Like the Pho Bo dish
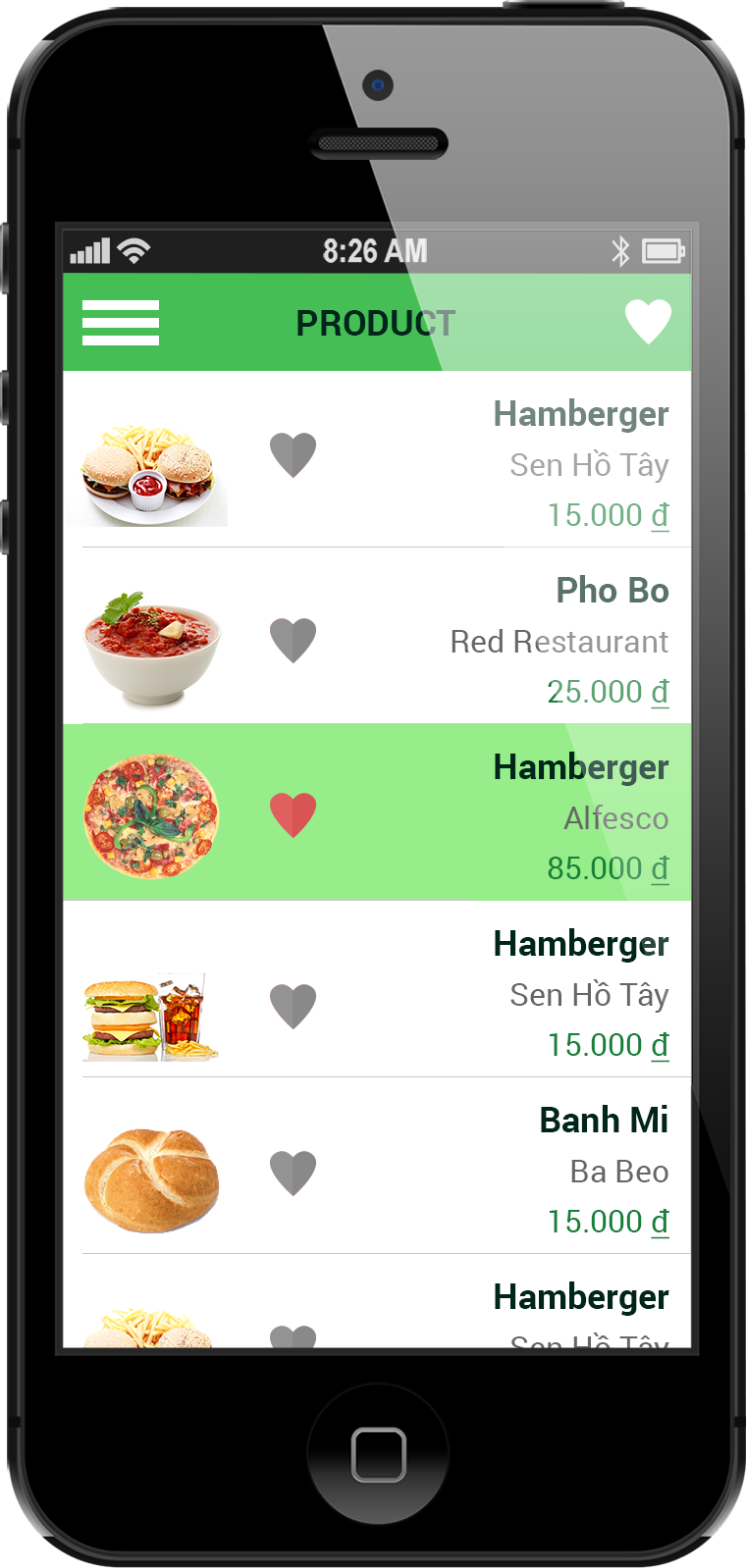This screenshot has width=746, height=1568. (x=293, y=641)
